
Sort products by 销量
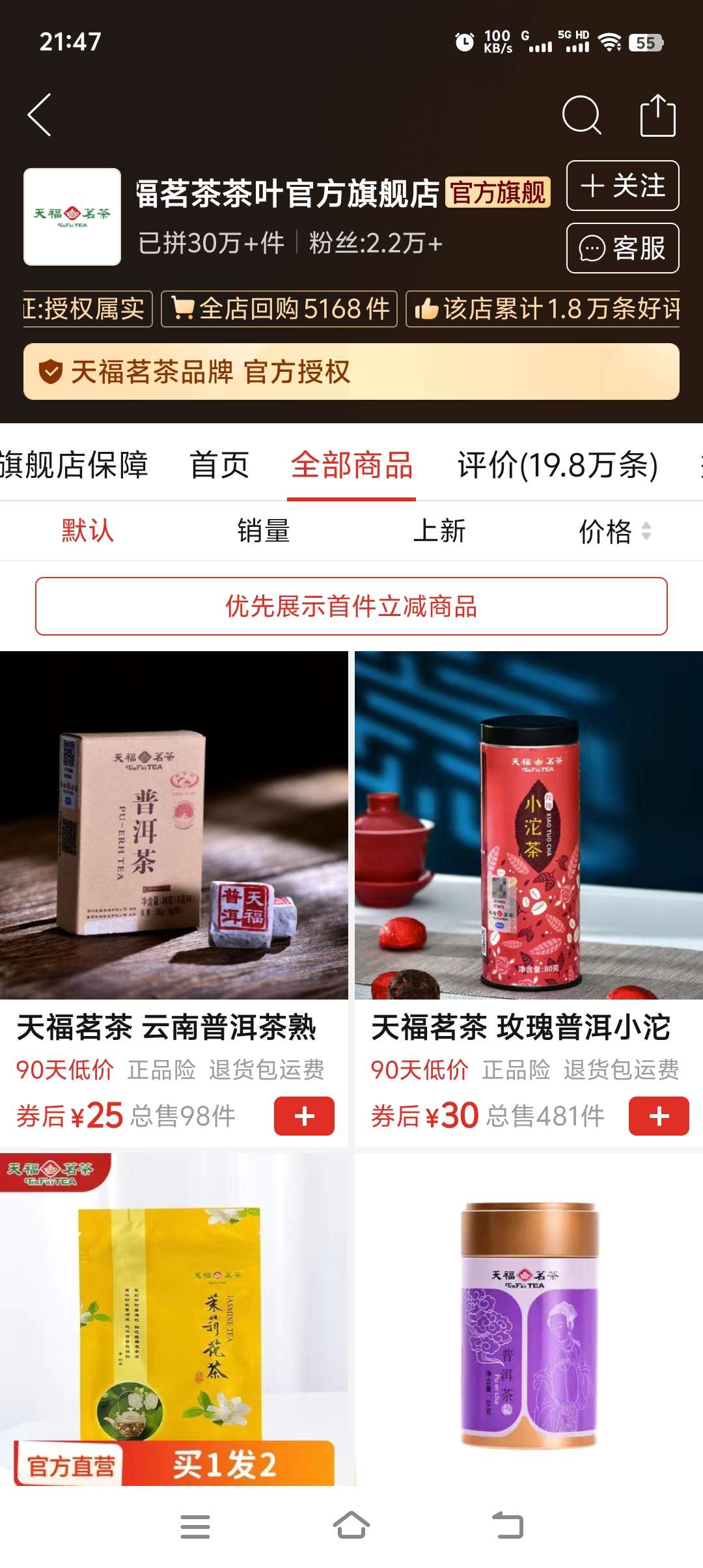point(263,531)
